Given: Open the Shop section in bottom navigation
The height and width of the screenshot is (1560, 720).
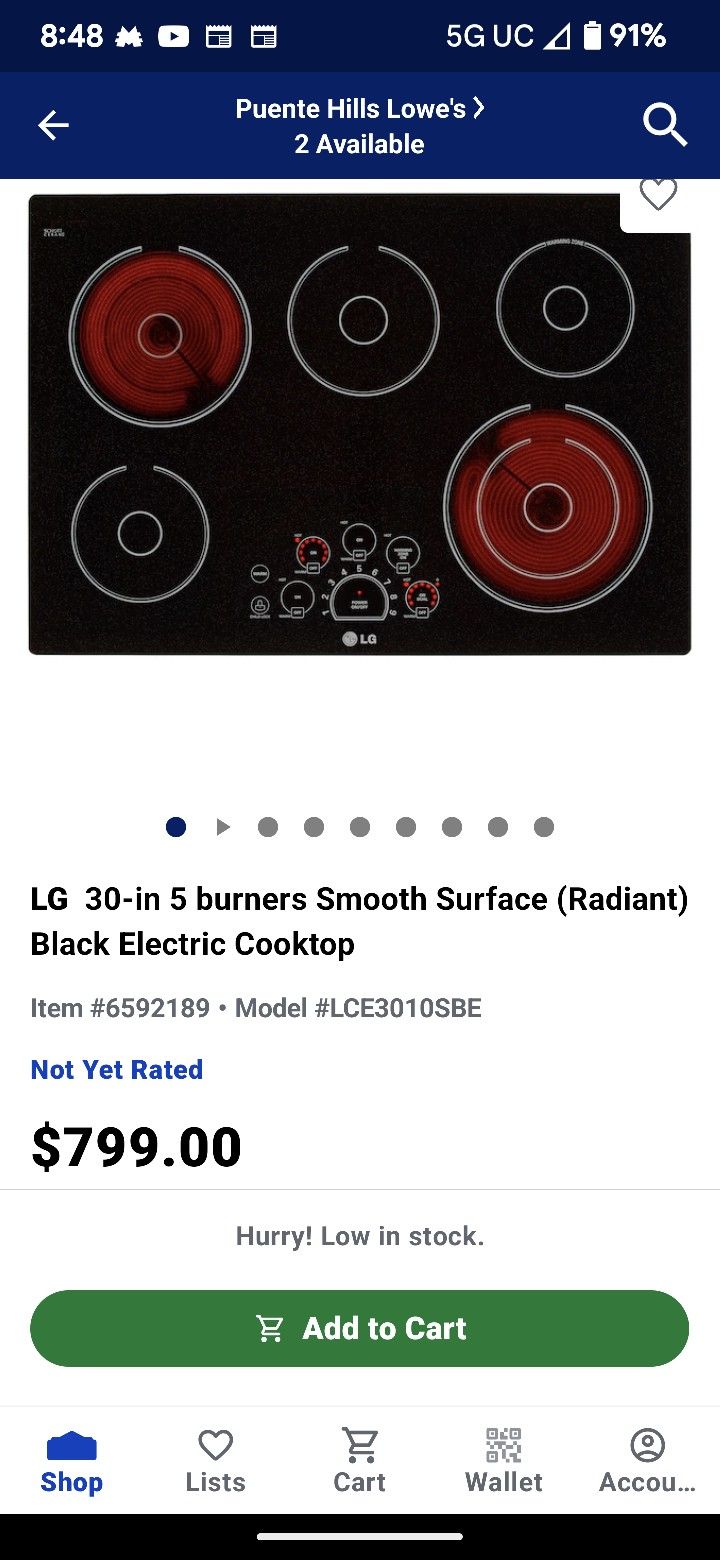Looking at the screenshot, I should [x=71, y=1460].
